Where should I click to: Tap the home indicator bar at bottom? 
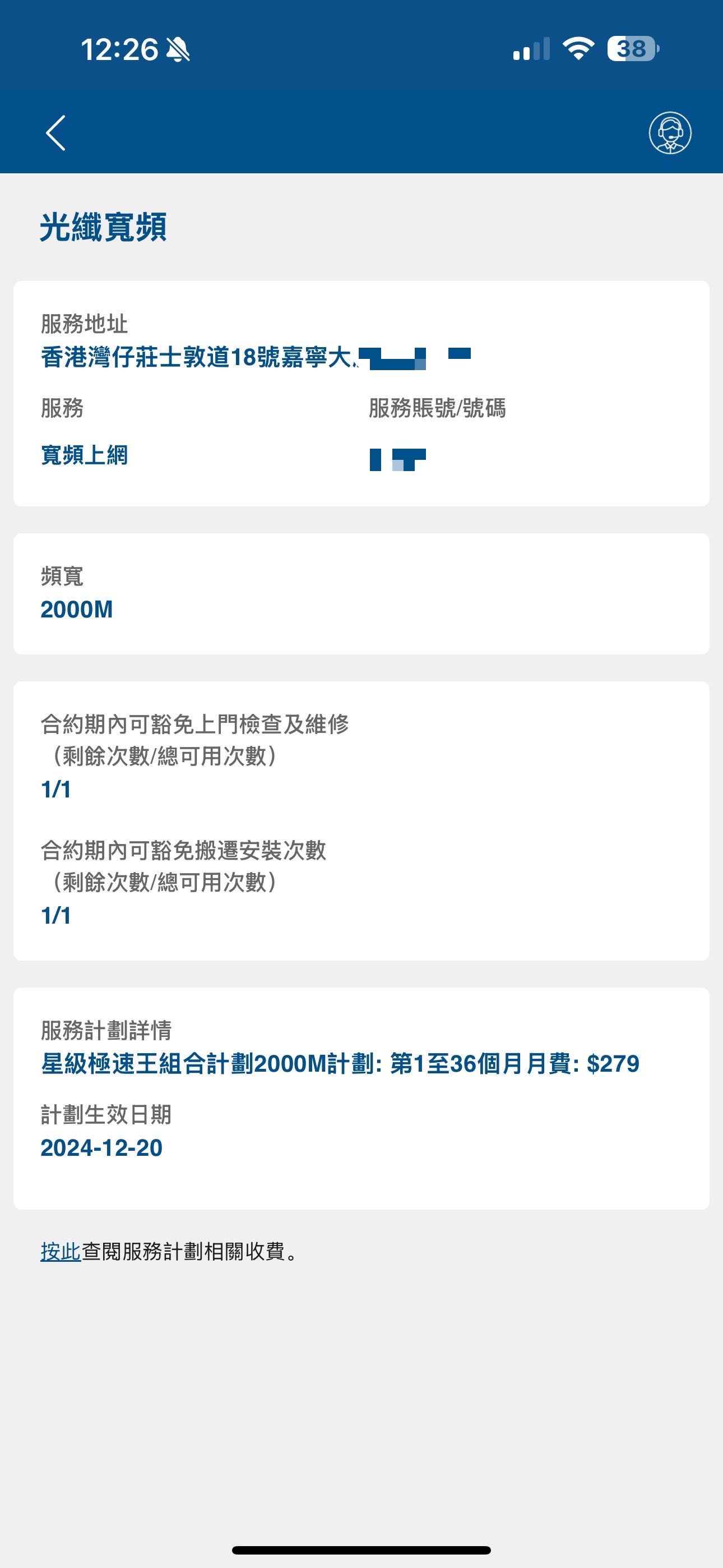pos(361,1549)
